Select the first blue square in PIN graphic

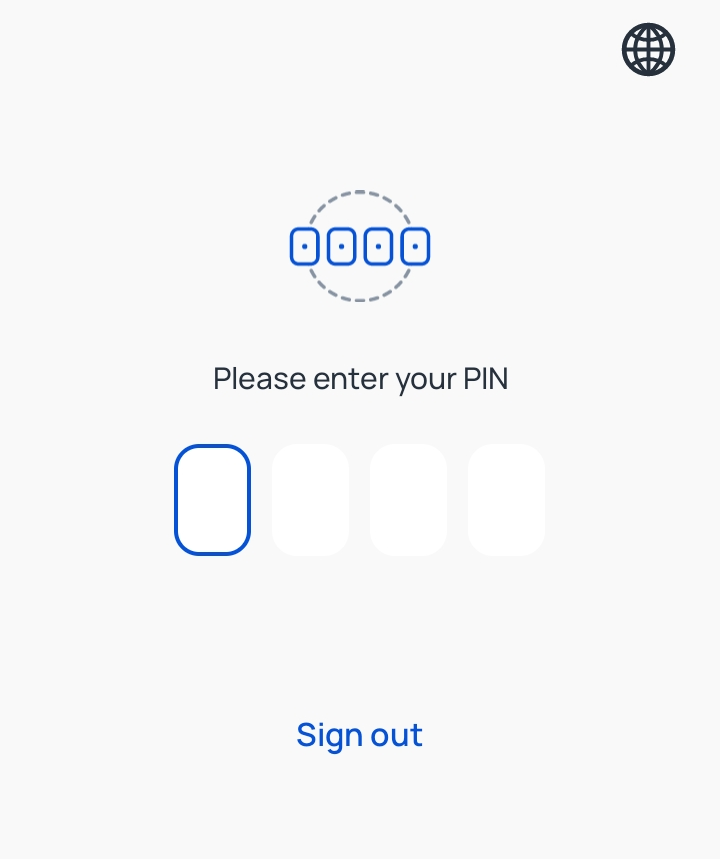tap(304, 245)
